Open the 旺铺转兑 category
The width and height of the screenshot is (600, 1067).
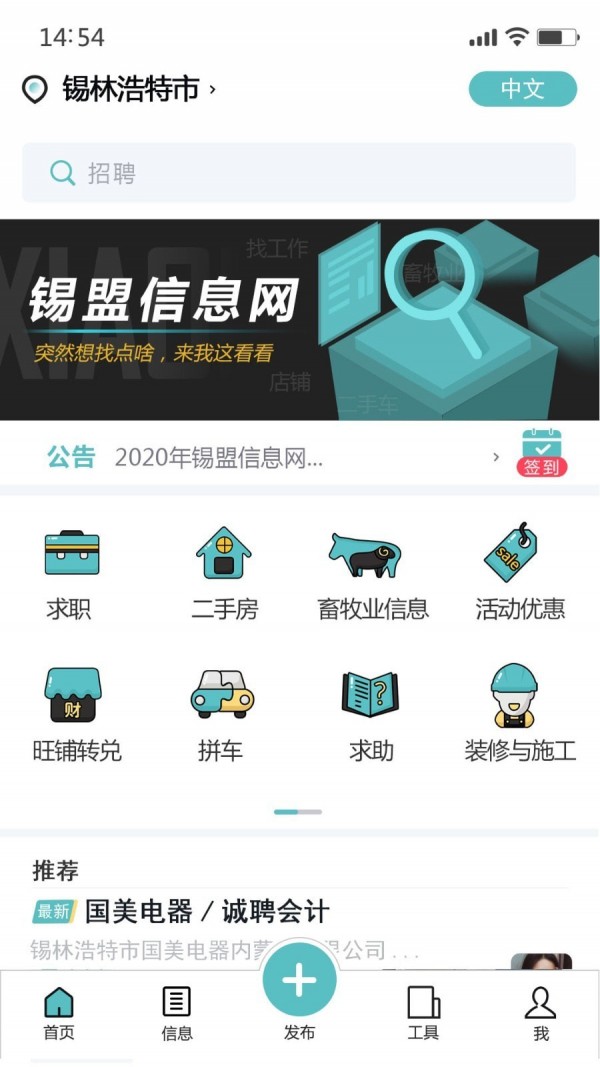pyautogui.click(x=74, y=713)
